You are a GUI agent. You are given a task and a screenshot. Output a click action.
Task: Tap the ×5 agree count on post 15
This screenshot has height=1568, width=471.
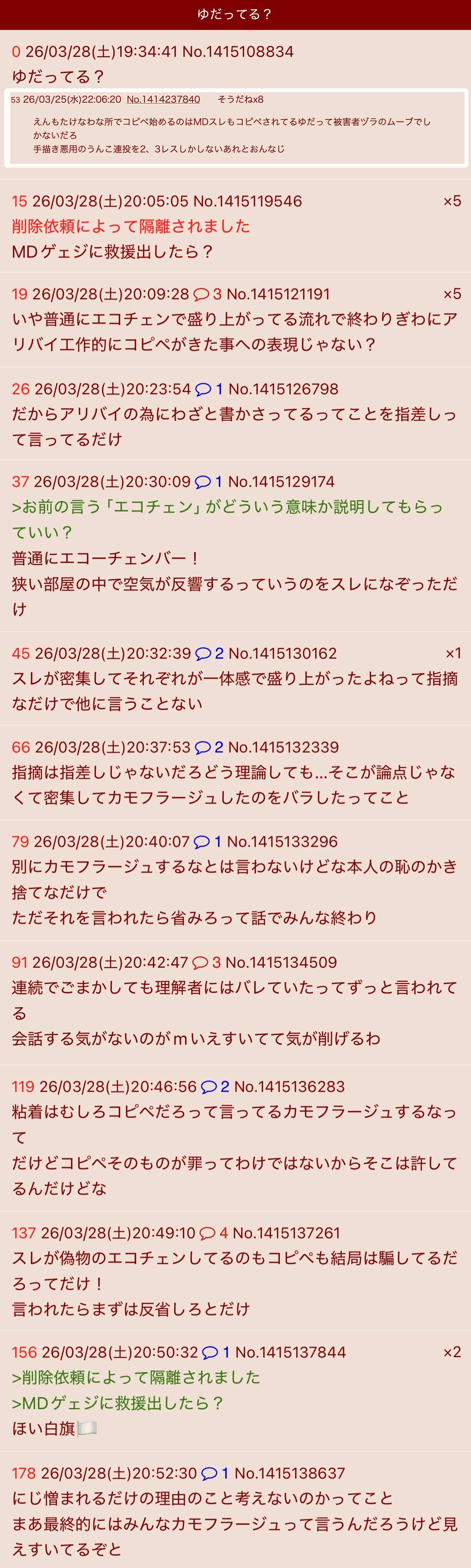[452, 201]
